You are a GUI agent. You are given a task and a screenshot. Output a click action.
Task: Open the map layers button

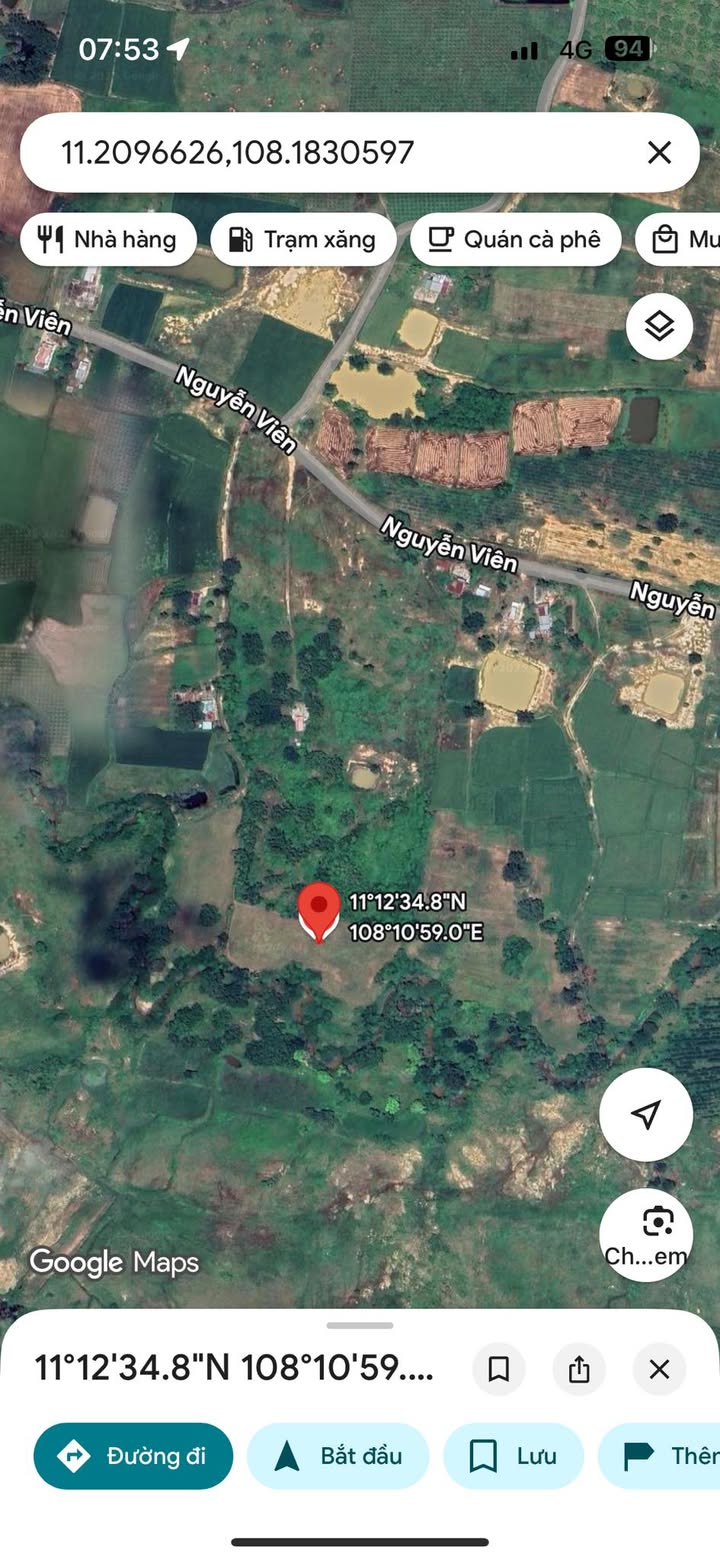click(x=659, y=326)
